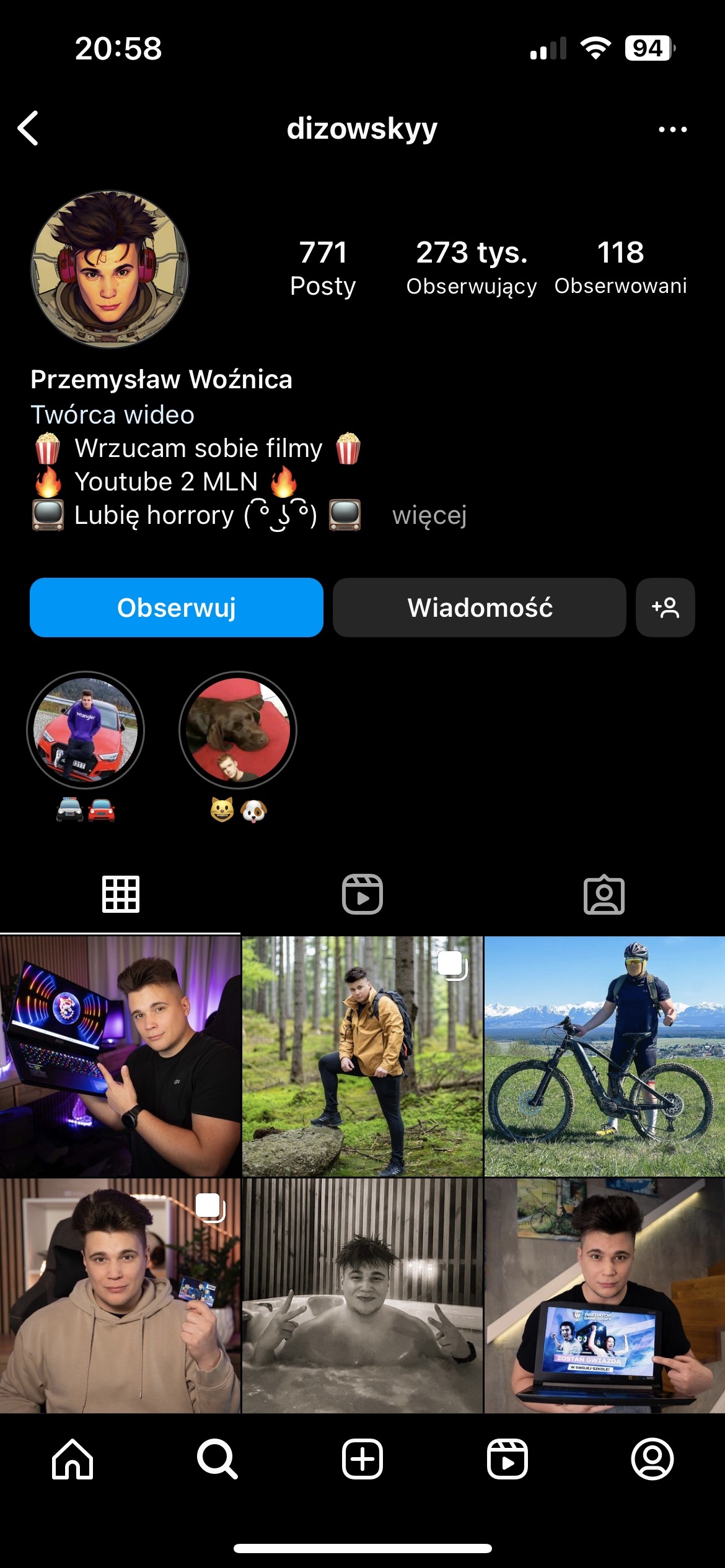The width and height of the screenshot is (725, 1568).
Task: Tap the Wiadomość message button
Action: point(479,608)
